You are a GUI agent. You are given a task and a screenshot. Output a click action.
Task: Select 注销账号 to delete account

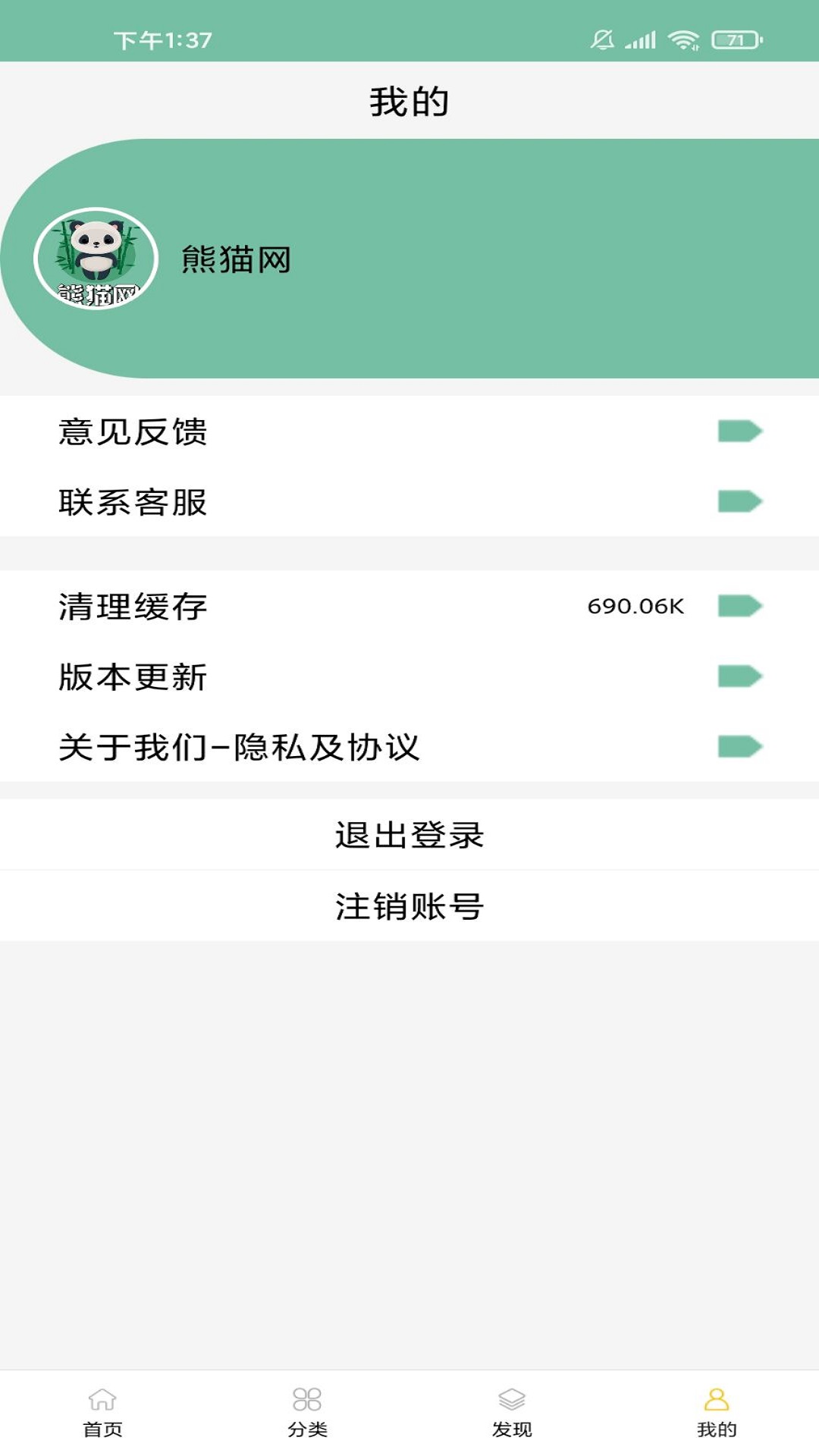[409, 905]
